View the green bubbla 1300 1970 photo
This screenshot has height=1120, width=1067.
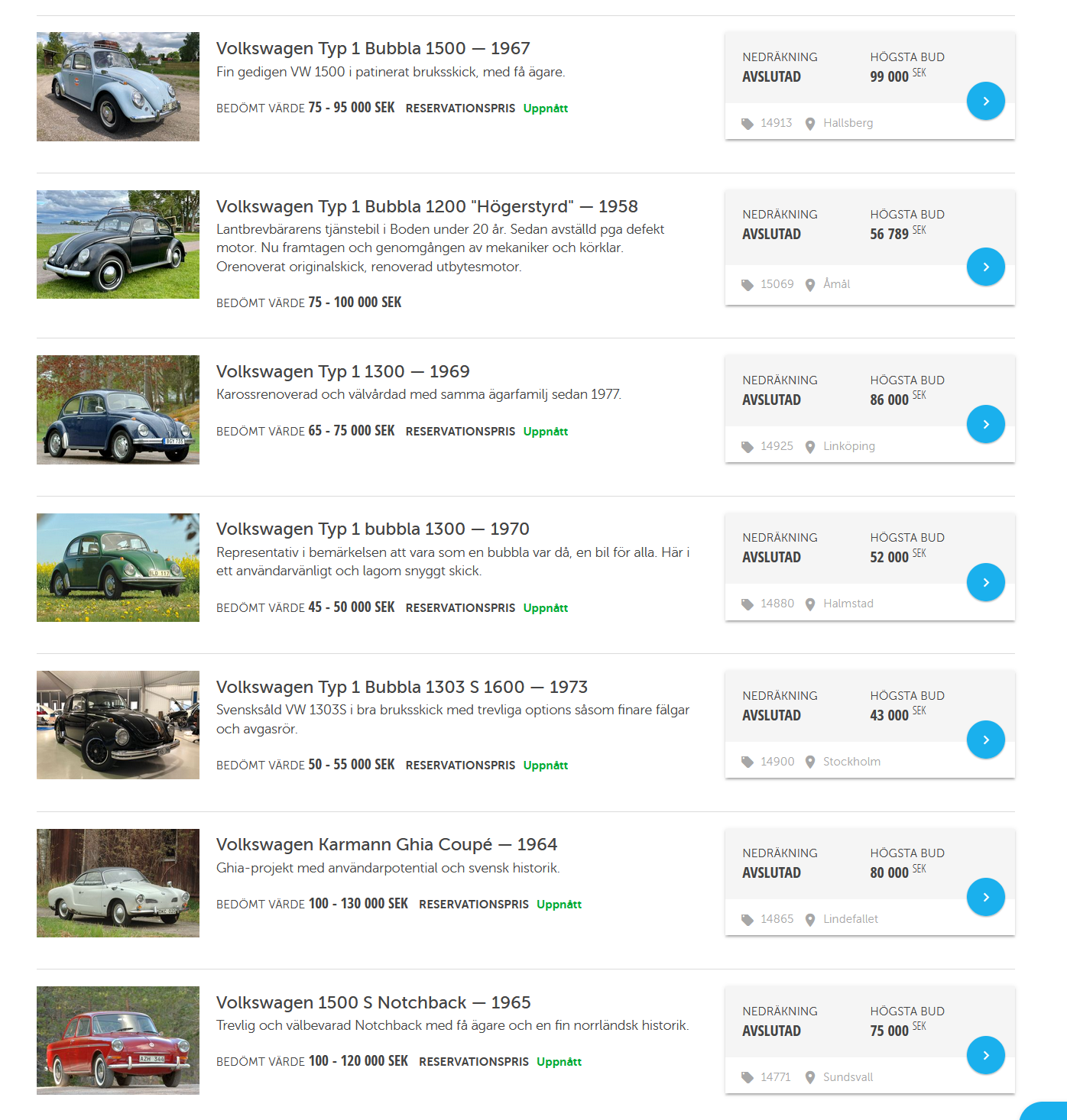118,568
